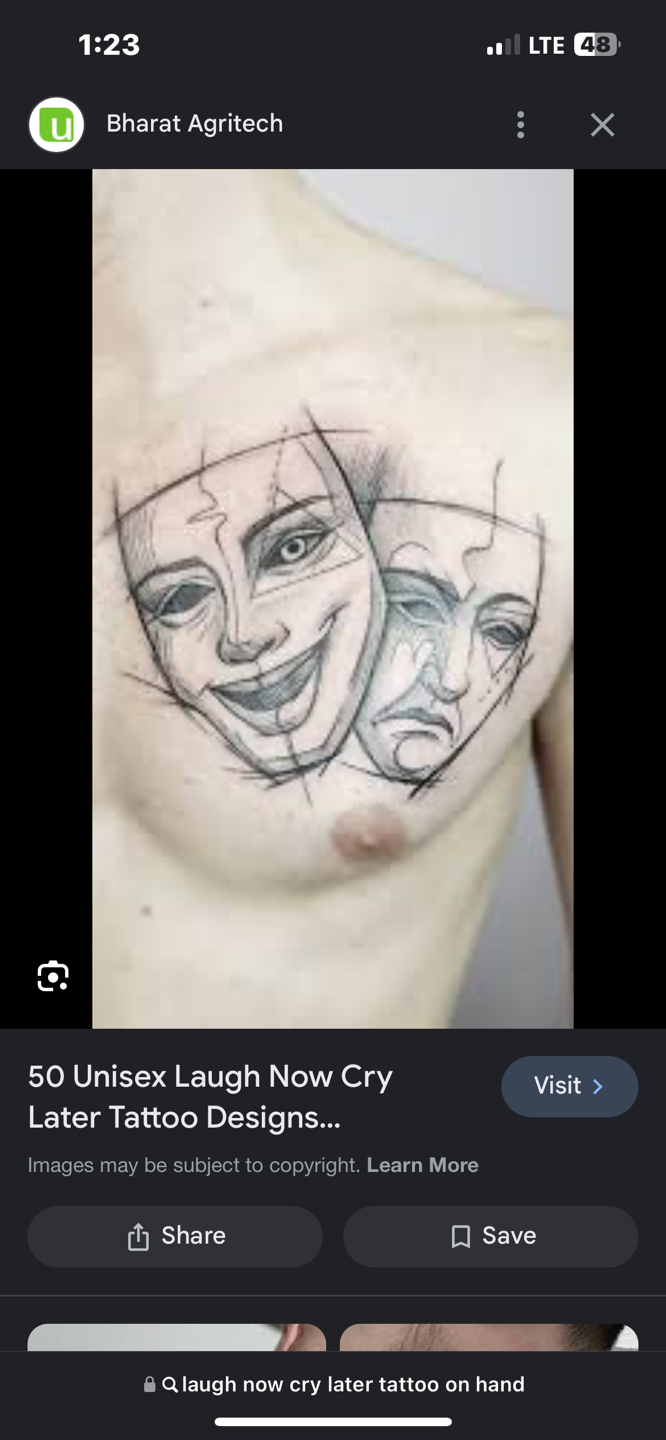The height and width of the screenshot is (1440, 666).
Task: Open the three-dot overflow menu
Action: 520,125
